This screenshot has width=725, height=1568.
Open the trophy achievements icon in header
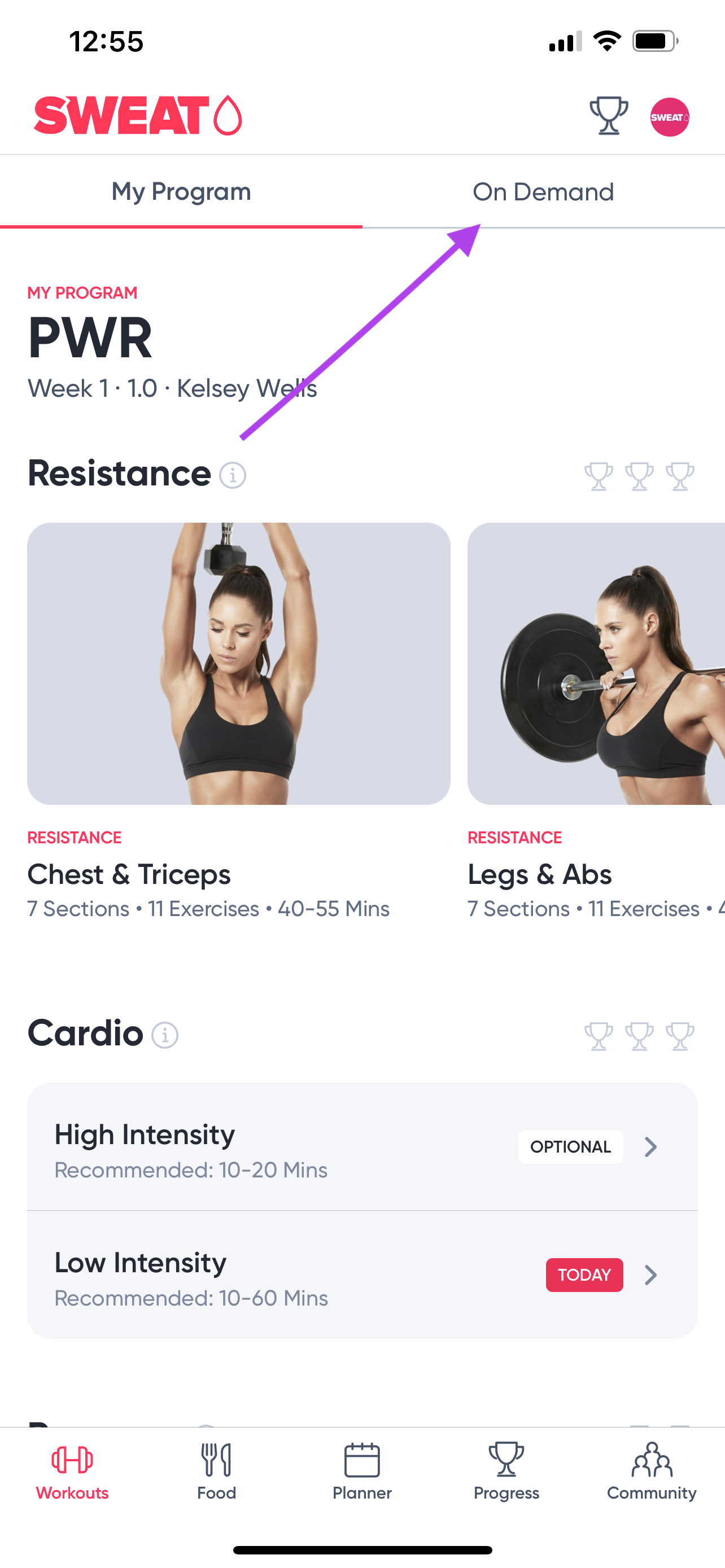(x=608, y=116)
